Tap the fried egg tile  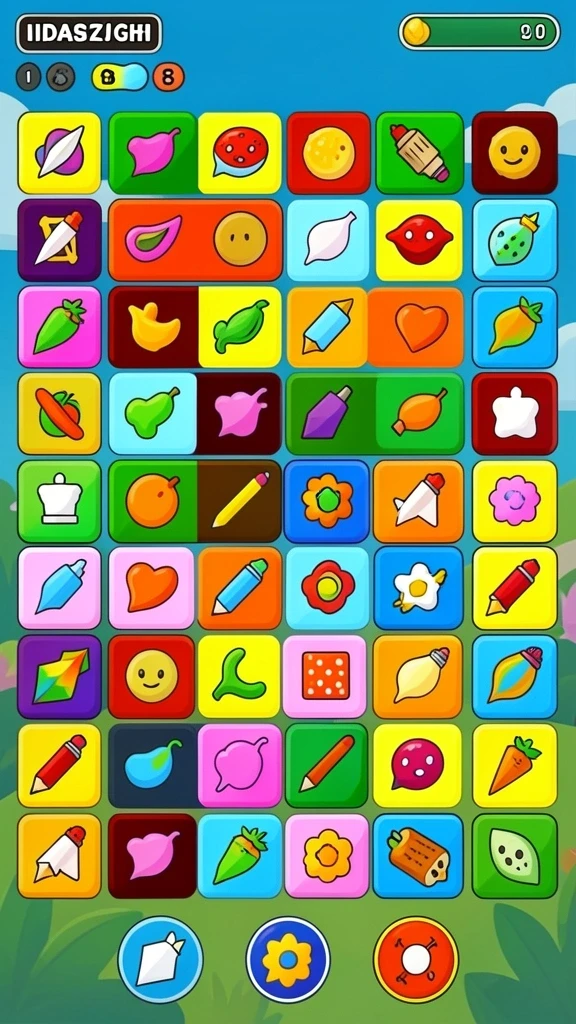(x=419, y=588)
